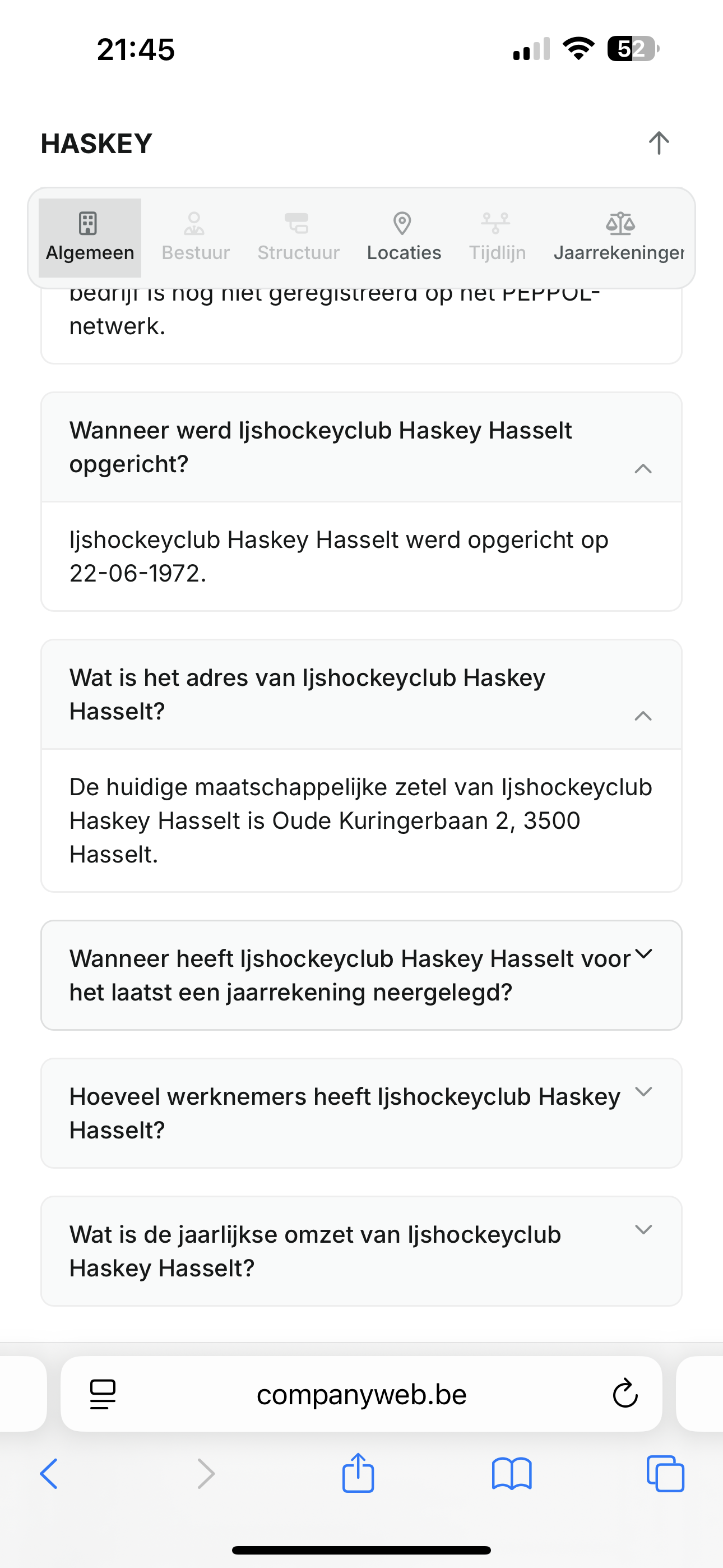Expand the laatst jaarrekening neergelegd question
The height and width of the screenshot is (1568, 723).
click(x=643, y=954)
